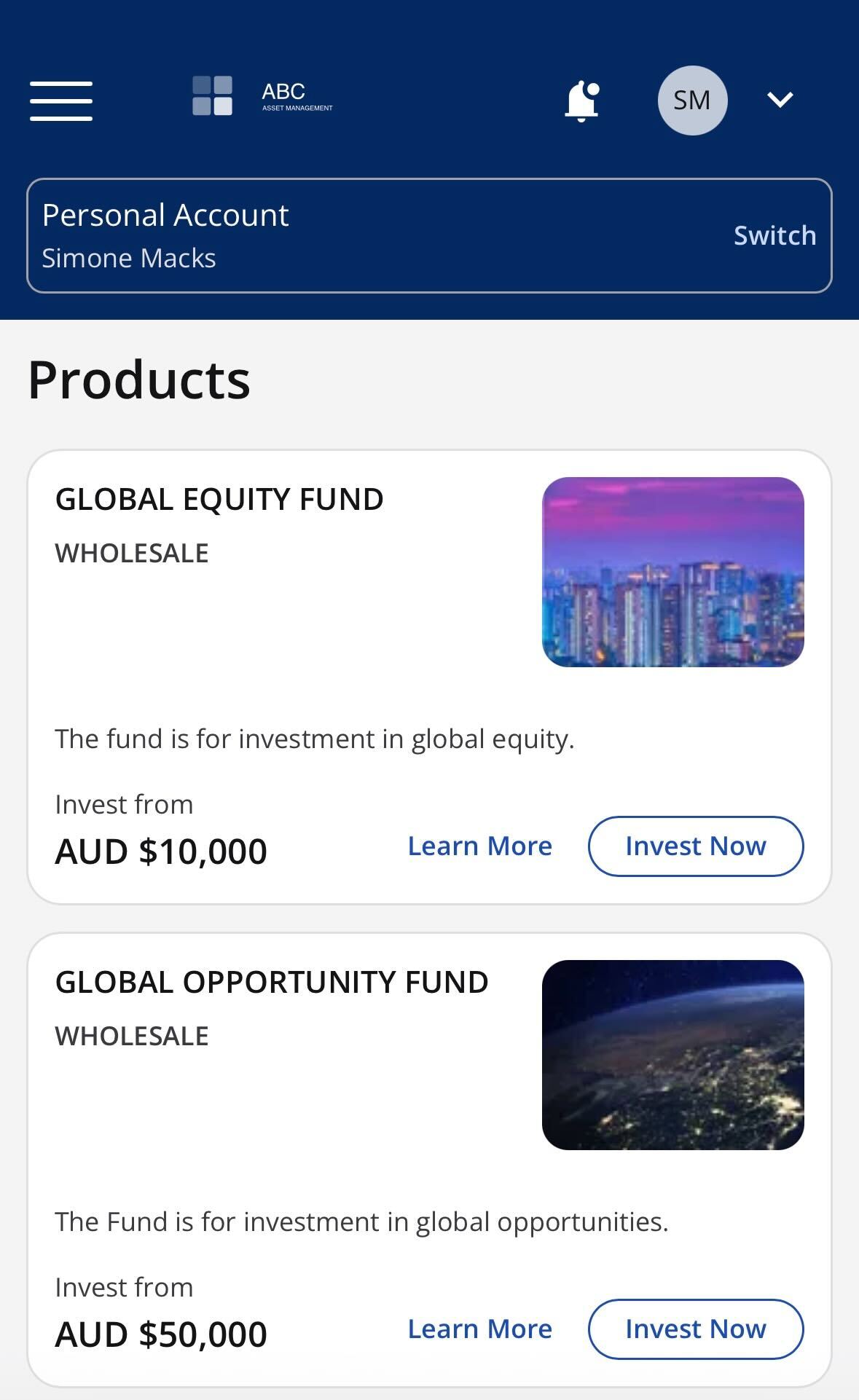Expand the account dropdown chevron
The width and height of the screenshot is (859, 1400).
[780, 100]
